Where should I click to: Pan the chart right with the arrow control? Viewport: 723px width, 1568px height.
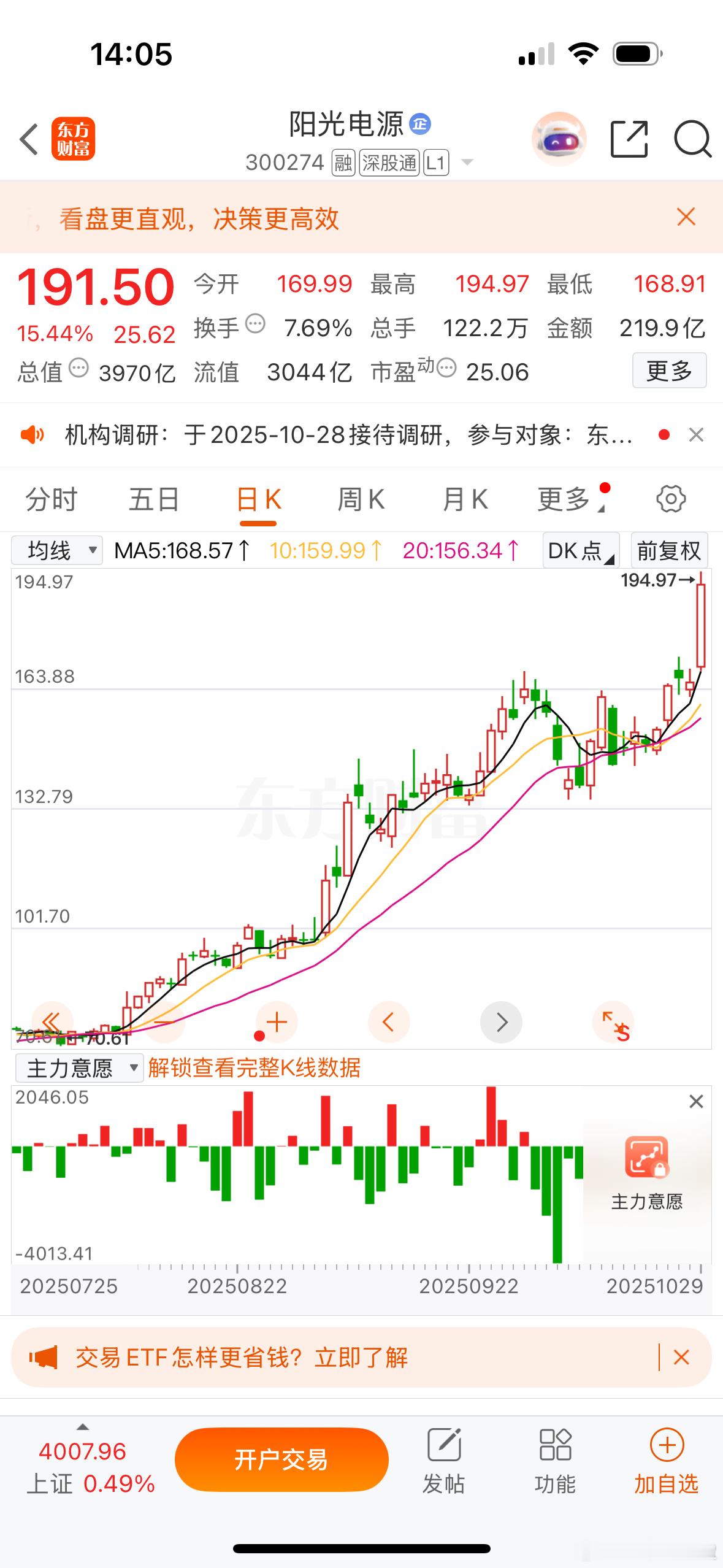tap(502, 1021)
